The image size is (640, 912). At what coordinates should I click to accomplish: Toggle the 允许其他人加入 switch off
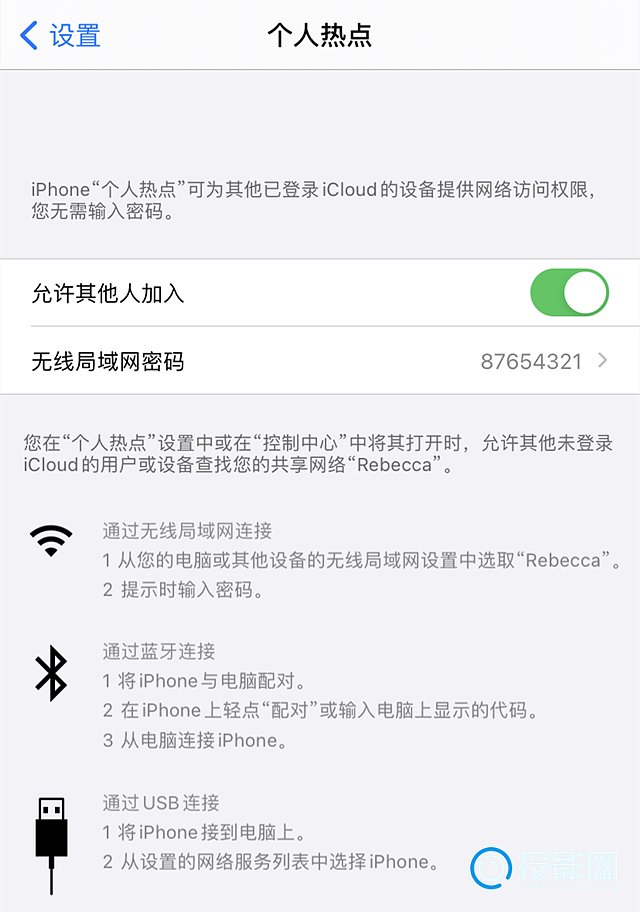[x=569, y=293]
